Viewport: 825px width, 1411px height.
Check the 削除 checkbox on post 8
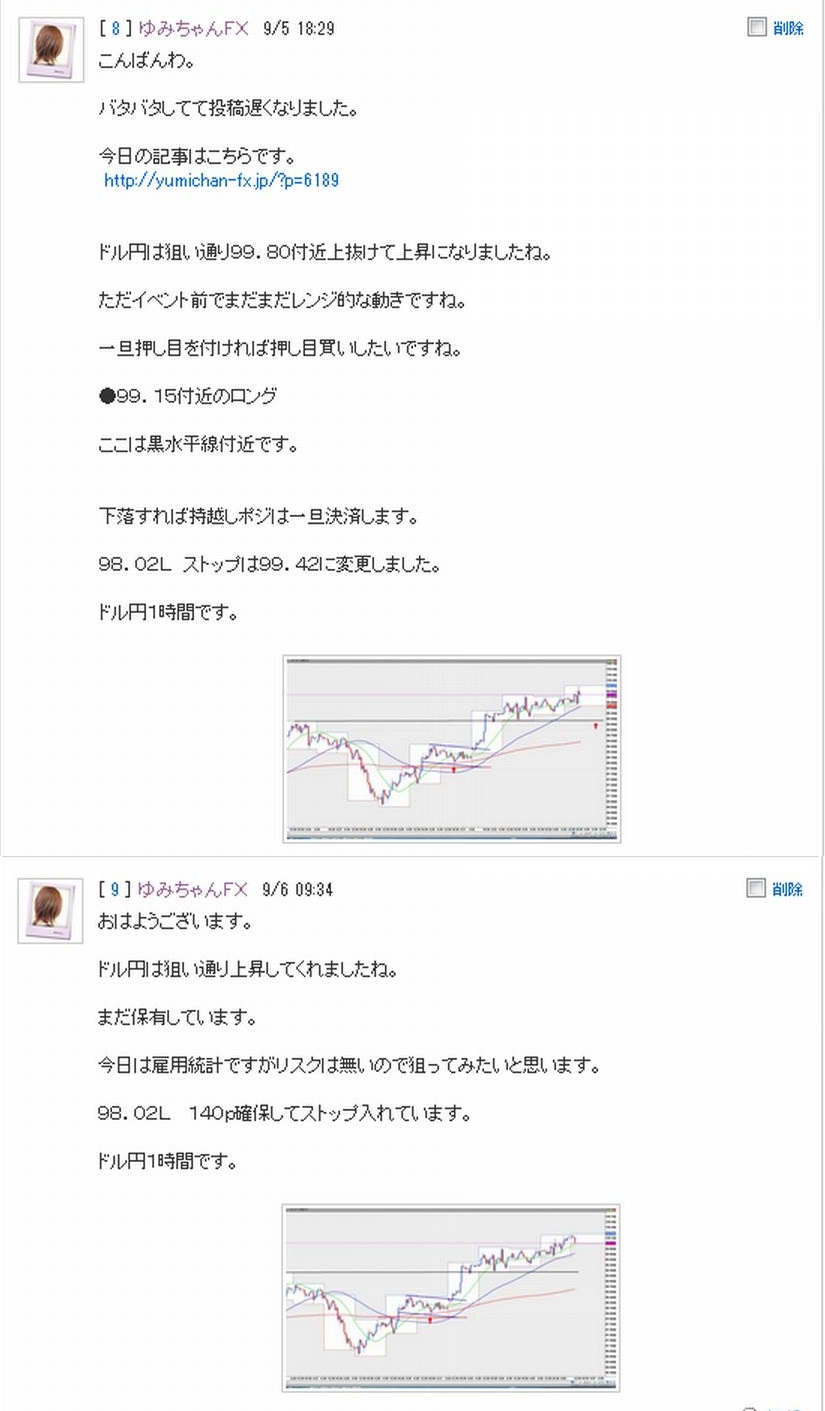pos(757,27)
